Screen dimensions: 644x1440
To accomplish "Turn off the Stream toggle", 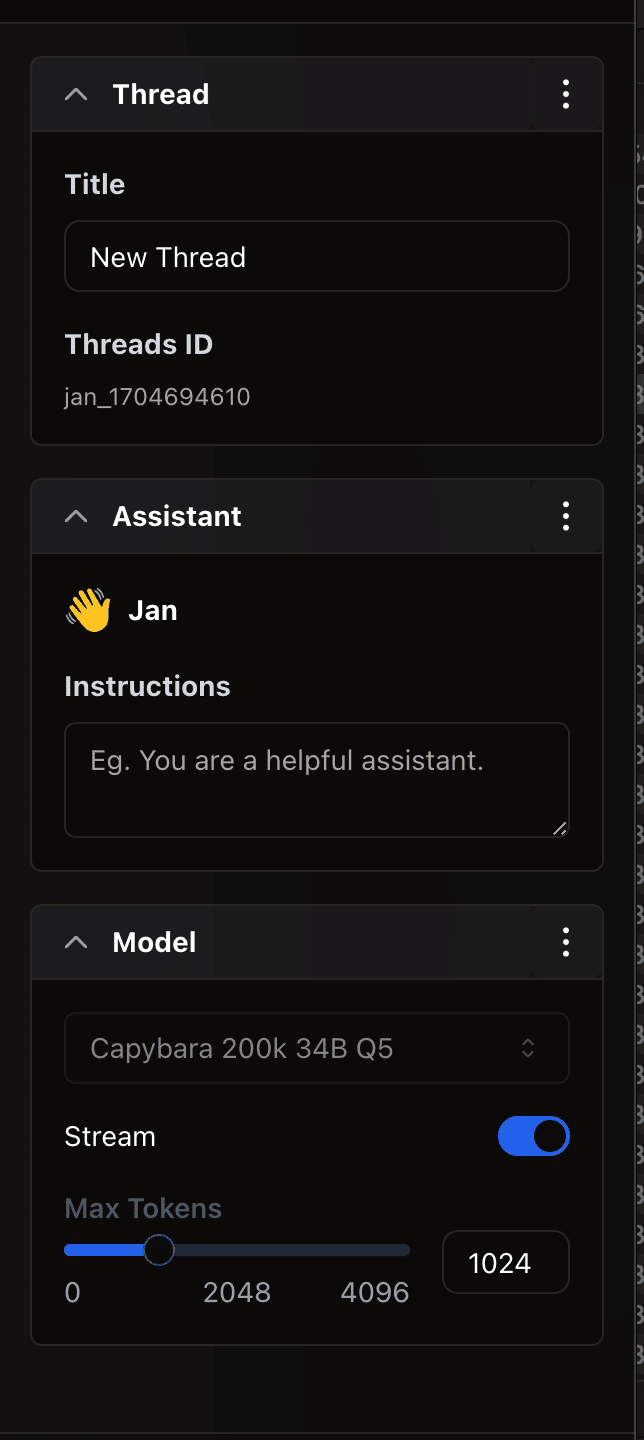I will [534, 1136].
